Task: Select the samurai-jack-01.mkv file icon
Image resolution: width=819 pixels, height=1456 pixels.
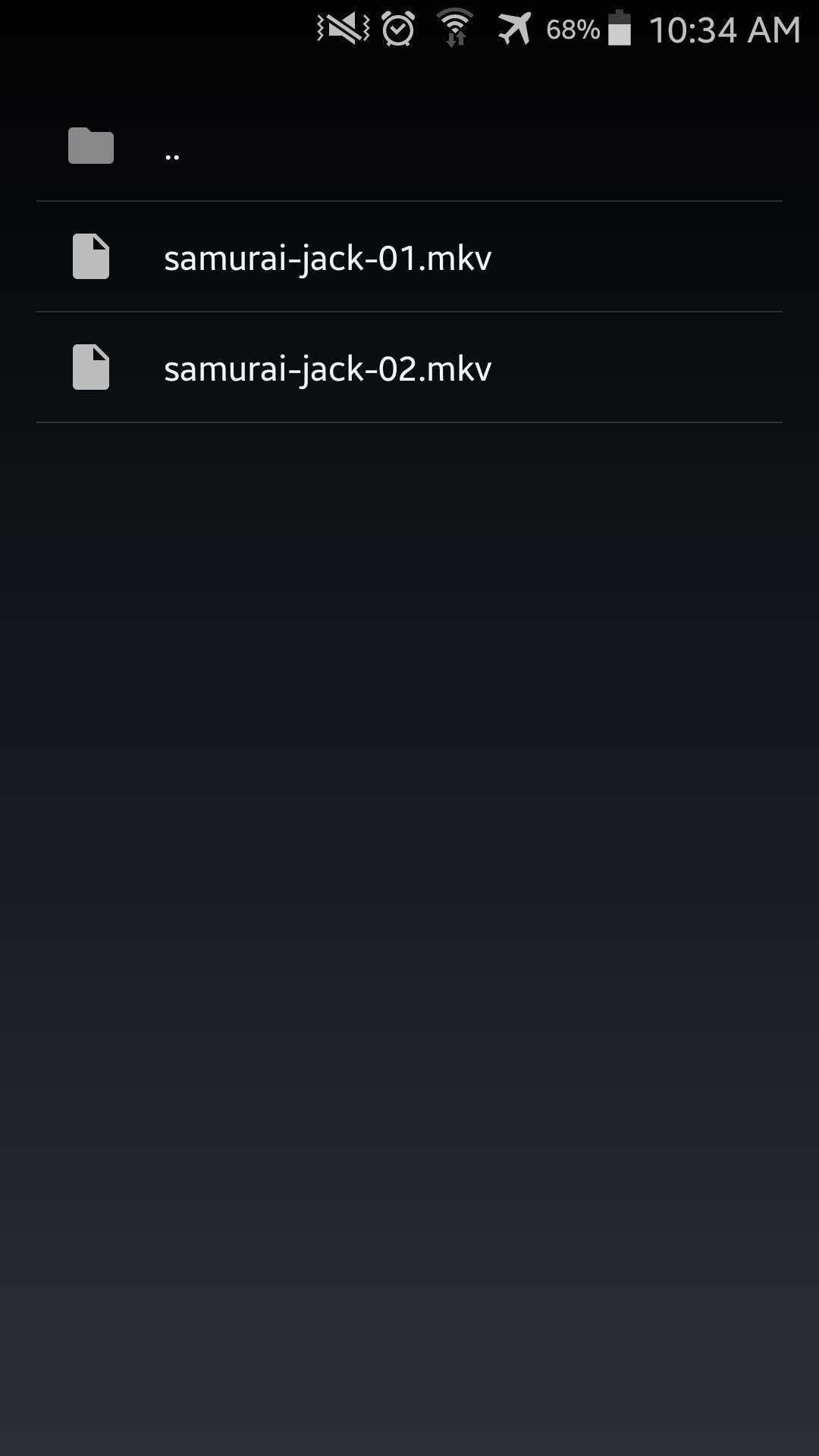Action: pos(90,257)
